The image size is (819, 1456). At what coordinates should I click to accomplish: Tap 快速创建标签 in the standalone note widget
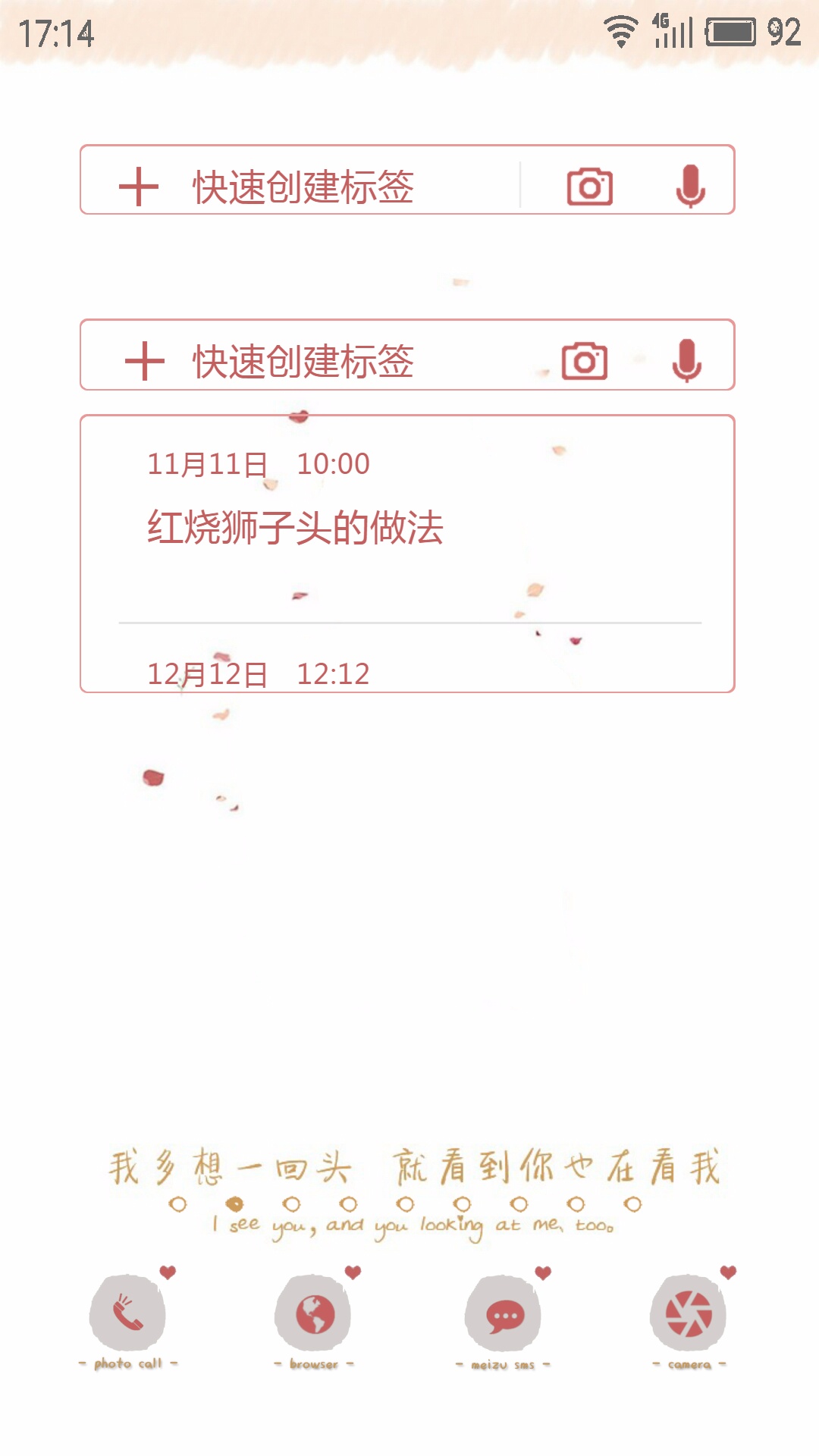[x=302, y=187]
